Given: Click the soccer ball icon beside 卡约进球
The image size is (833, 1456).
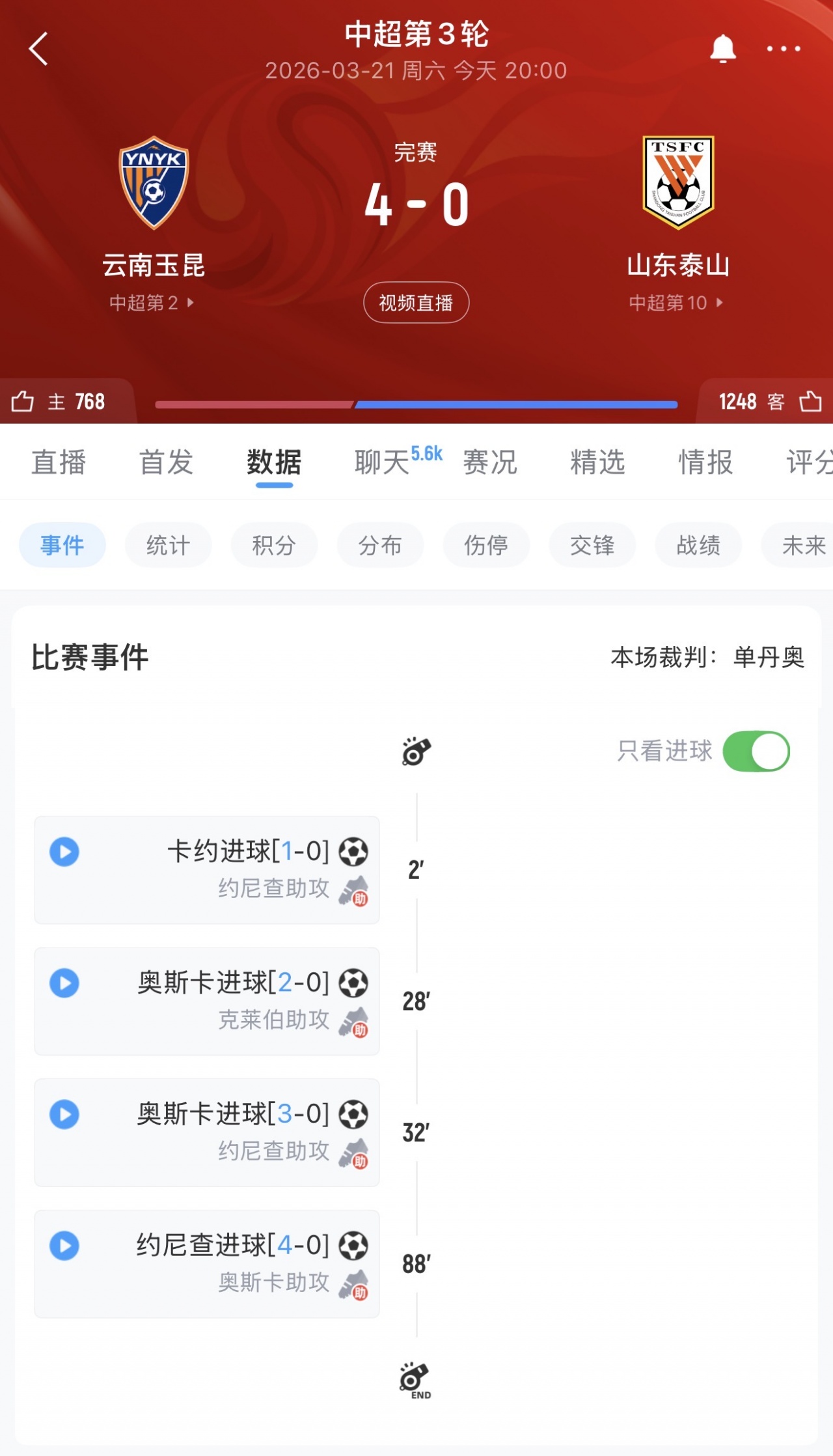Looking at the screenshot, I should [x=352, y=851].
